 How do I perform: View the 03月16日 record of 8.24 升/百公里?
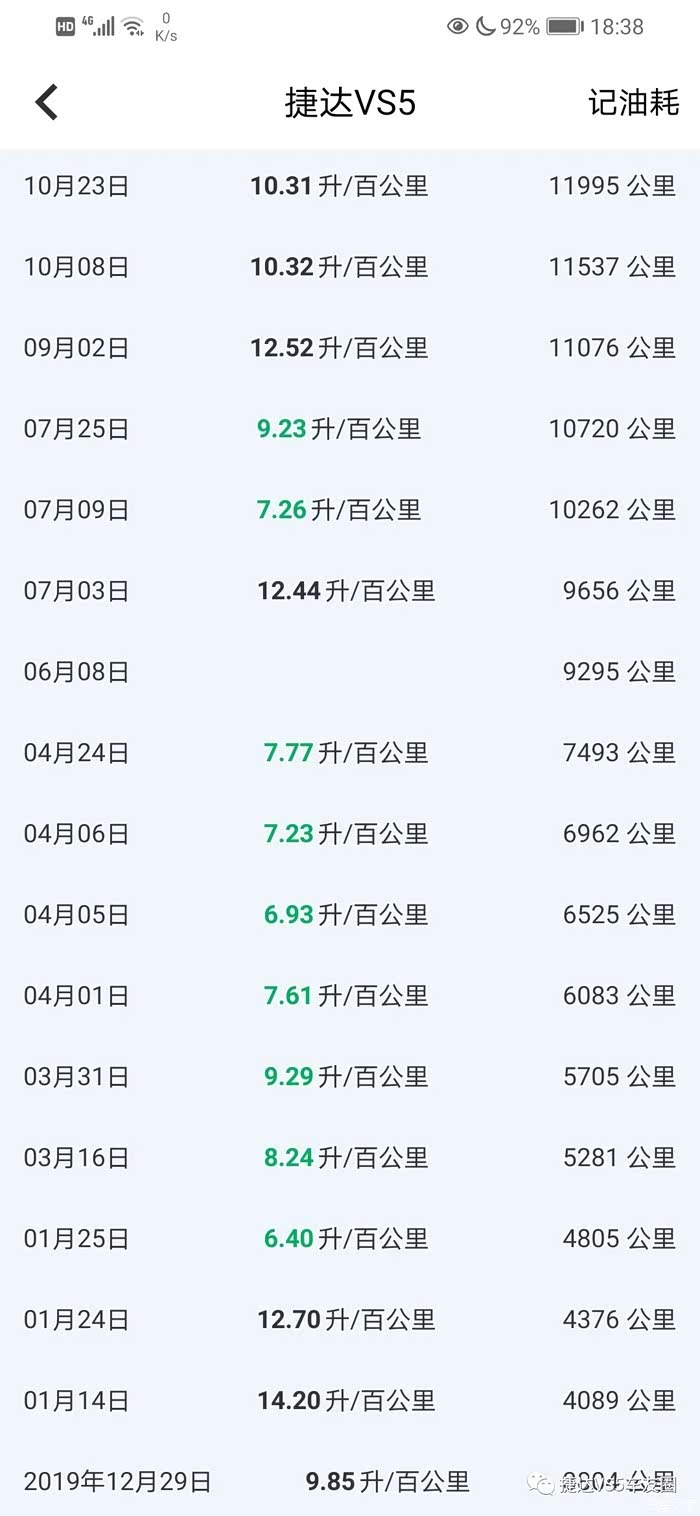coord(350,1158)
